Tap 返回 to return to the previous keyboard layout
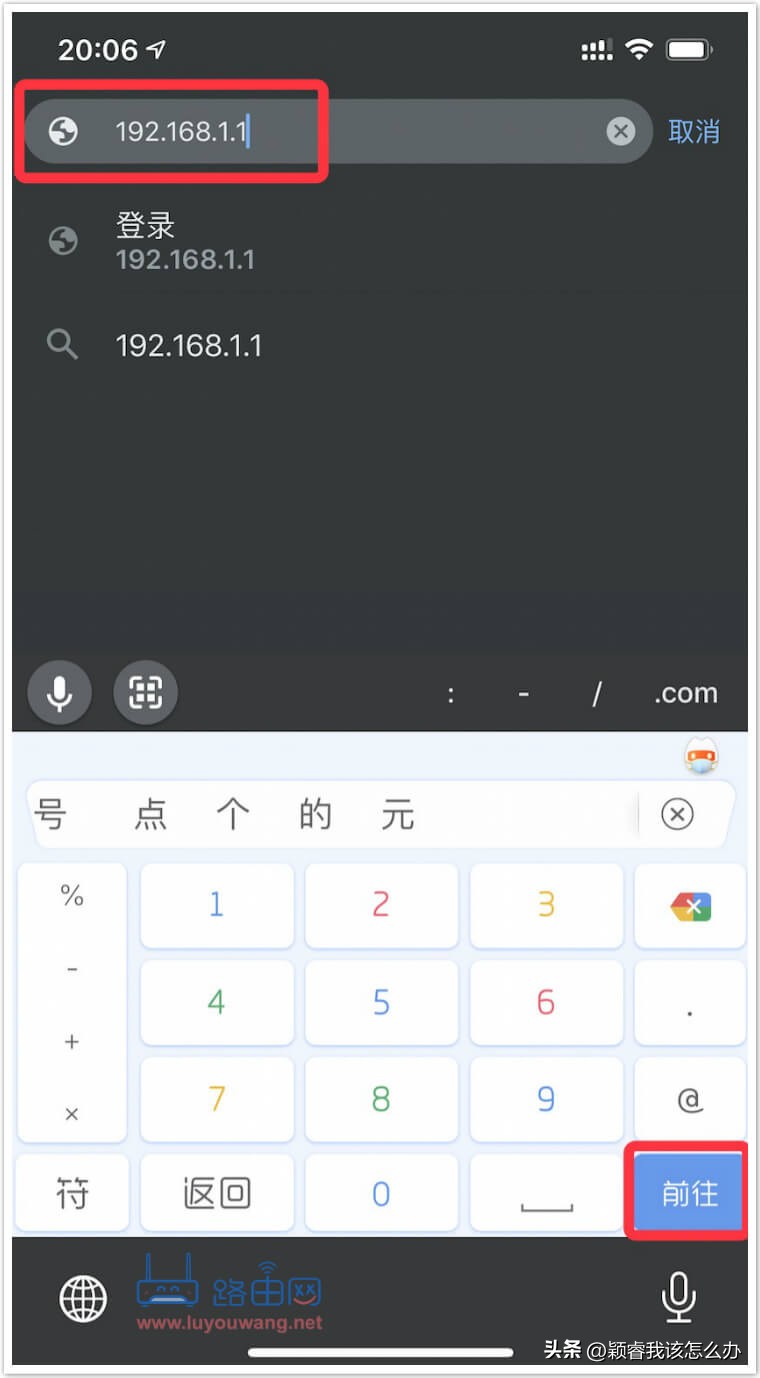The height and width of the screenshot is (1378, 760). (216, 1192)
